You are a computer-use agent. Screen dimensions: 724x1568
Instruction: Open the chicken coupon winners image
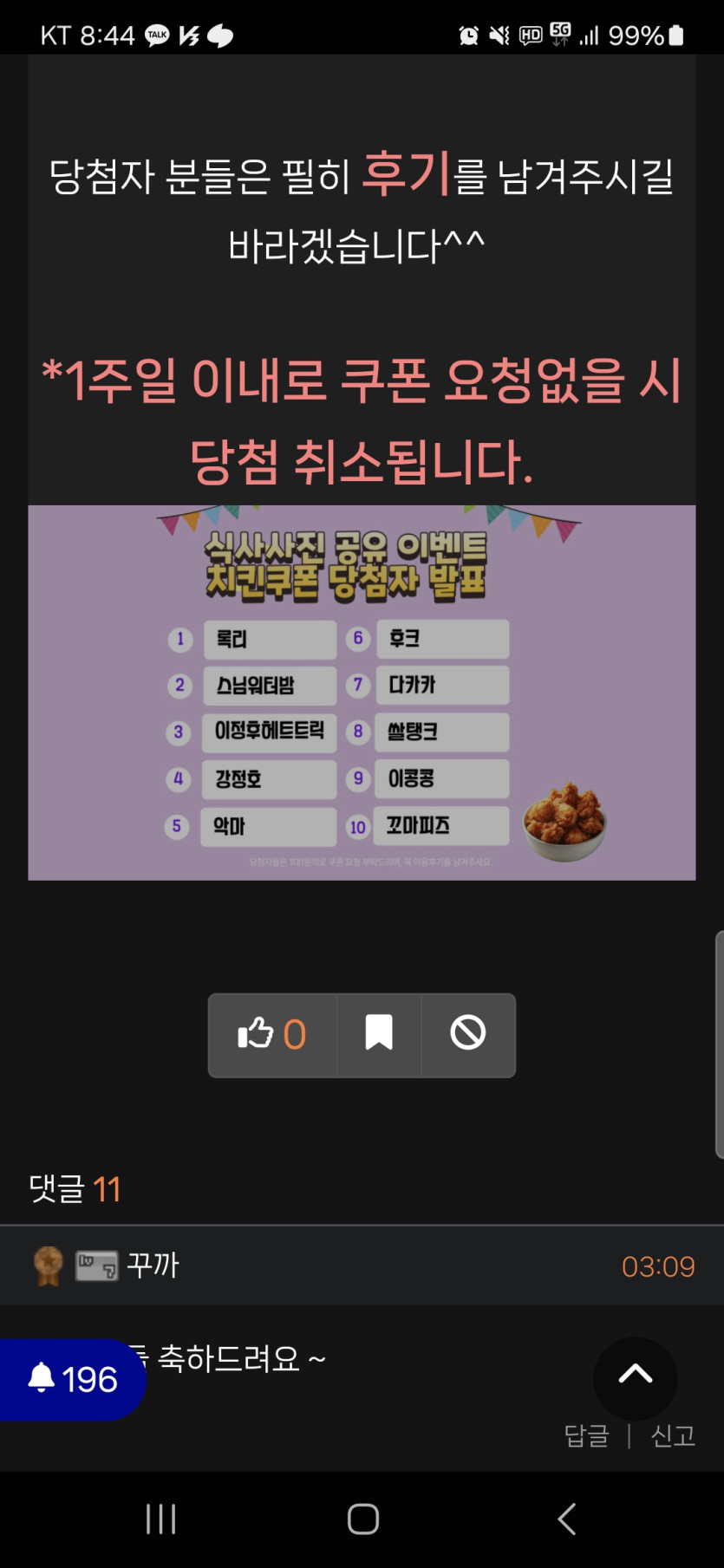[362, 693]
